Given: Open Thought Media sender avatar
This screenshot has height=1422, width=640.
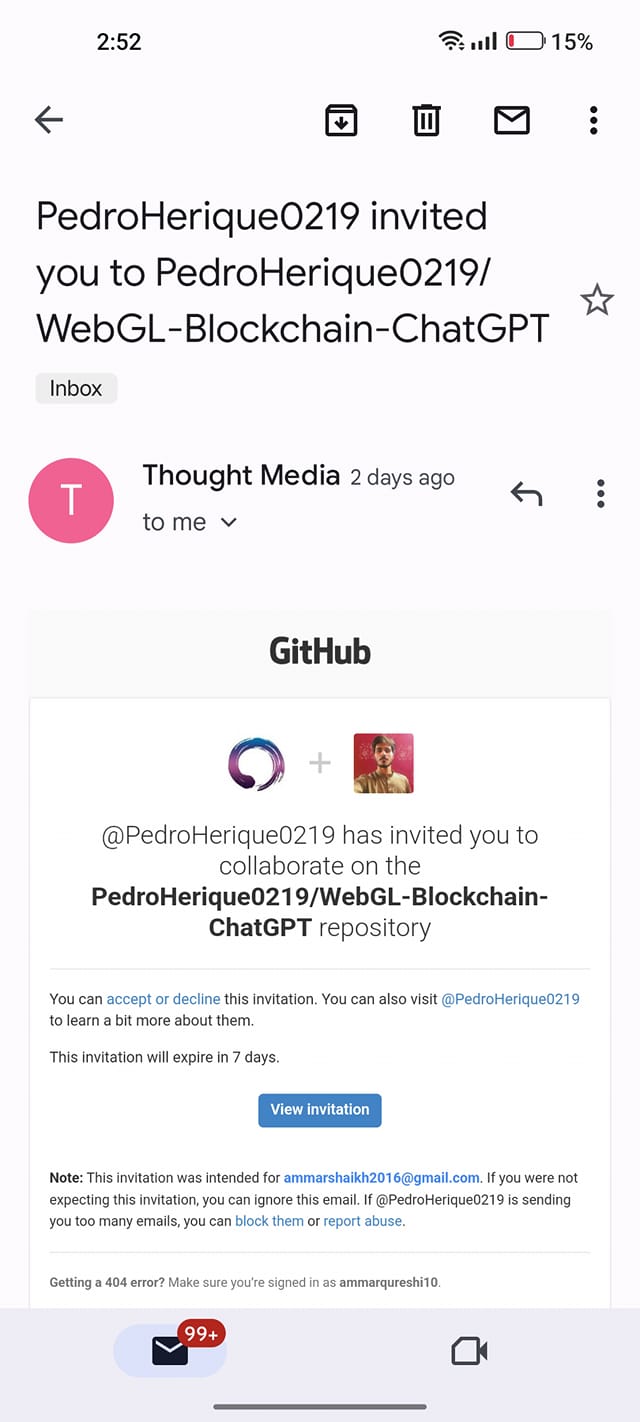Looking at the screenshot, I should (x=71, y=501).
